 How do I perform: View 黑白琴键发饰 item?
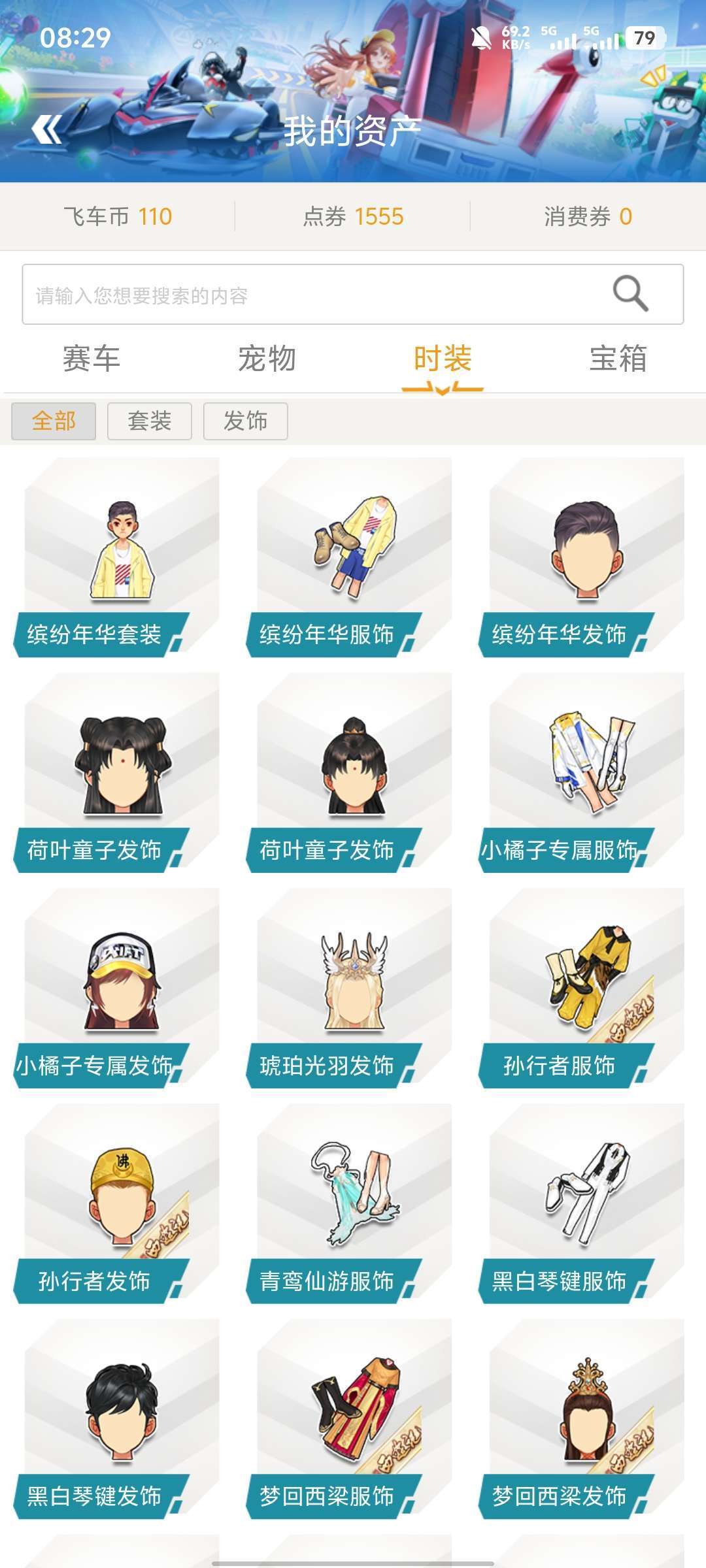[122, 1418]
